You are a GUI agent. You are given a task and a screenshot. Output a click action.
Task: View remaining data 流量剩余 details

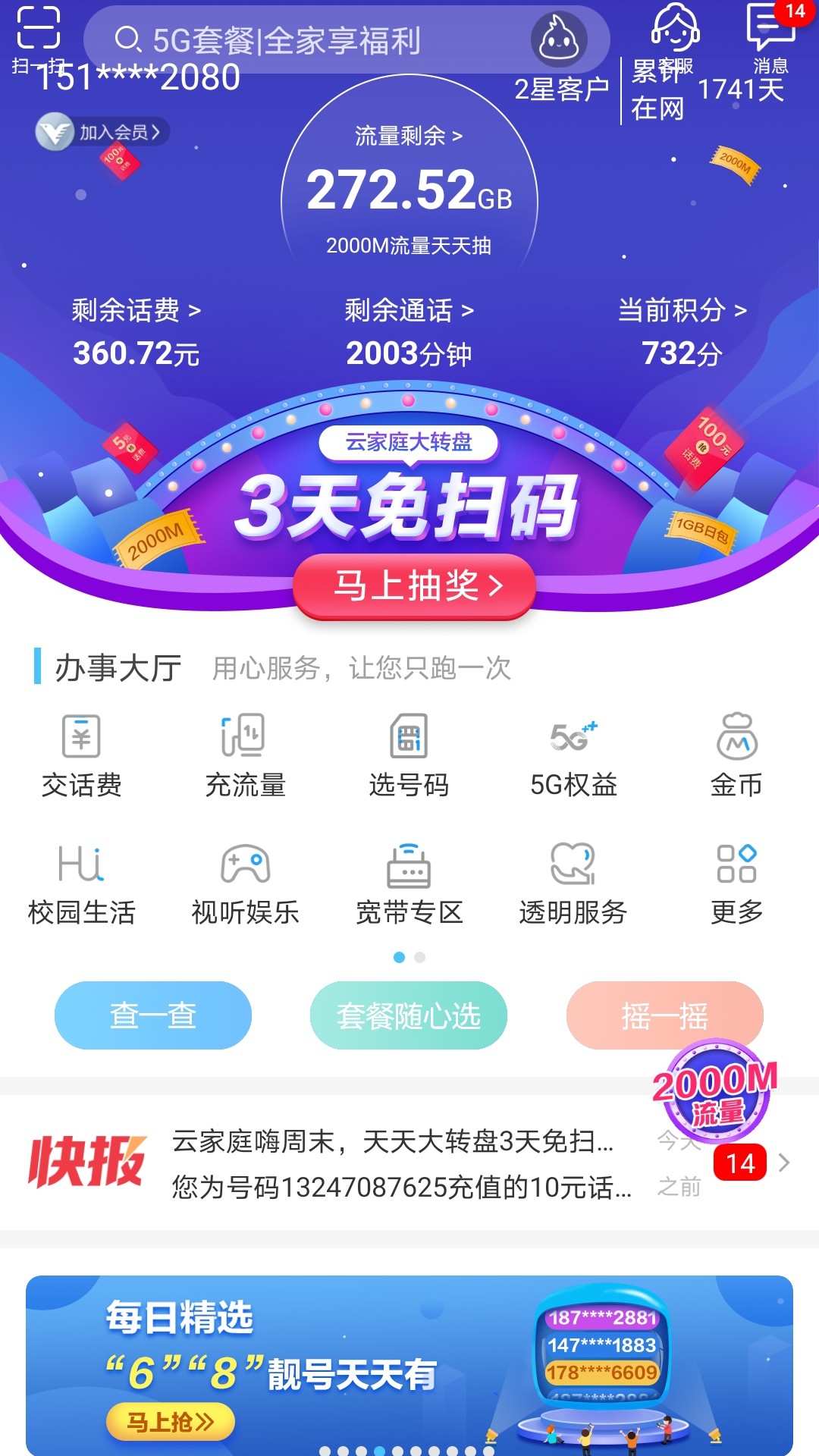(x=409, y=136)
